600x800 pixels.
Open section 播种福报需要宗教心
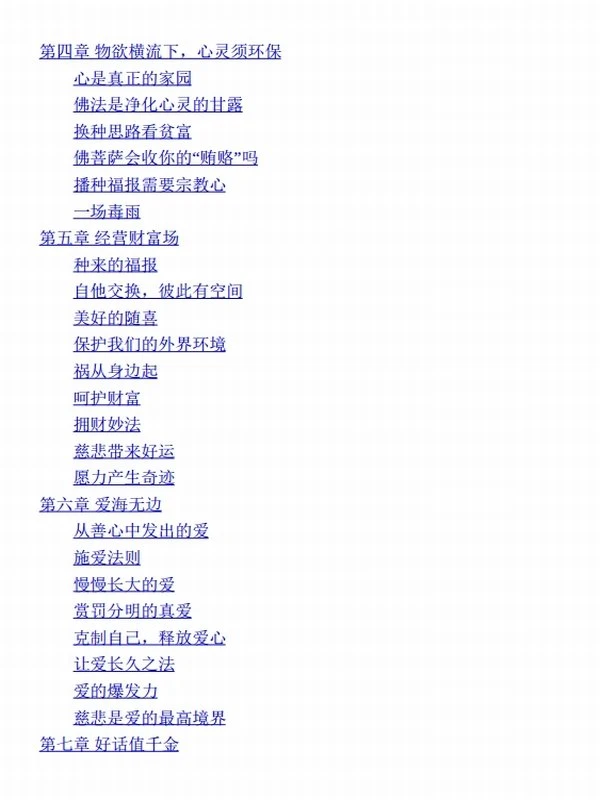click(x=149, y=184)
